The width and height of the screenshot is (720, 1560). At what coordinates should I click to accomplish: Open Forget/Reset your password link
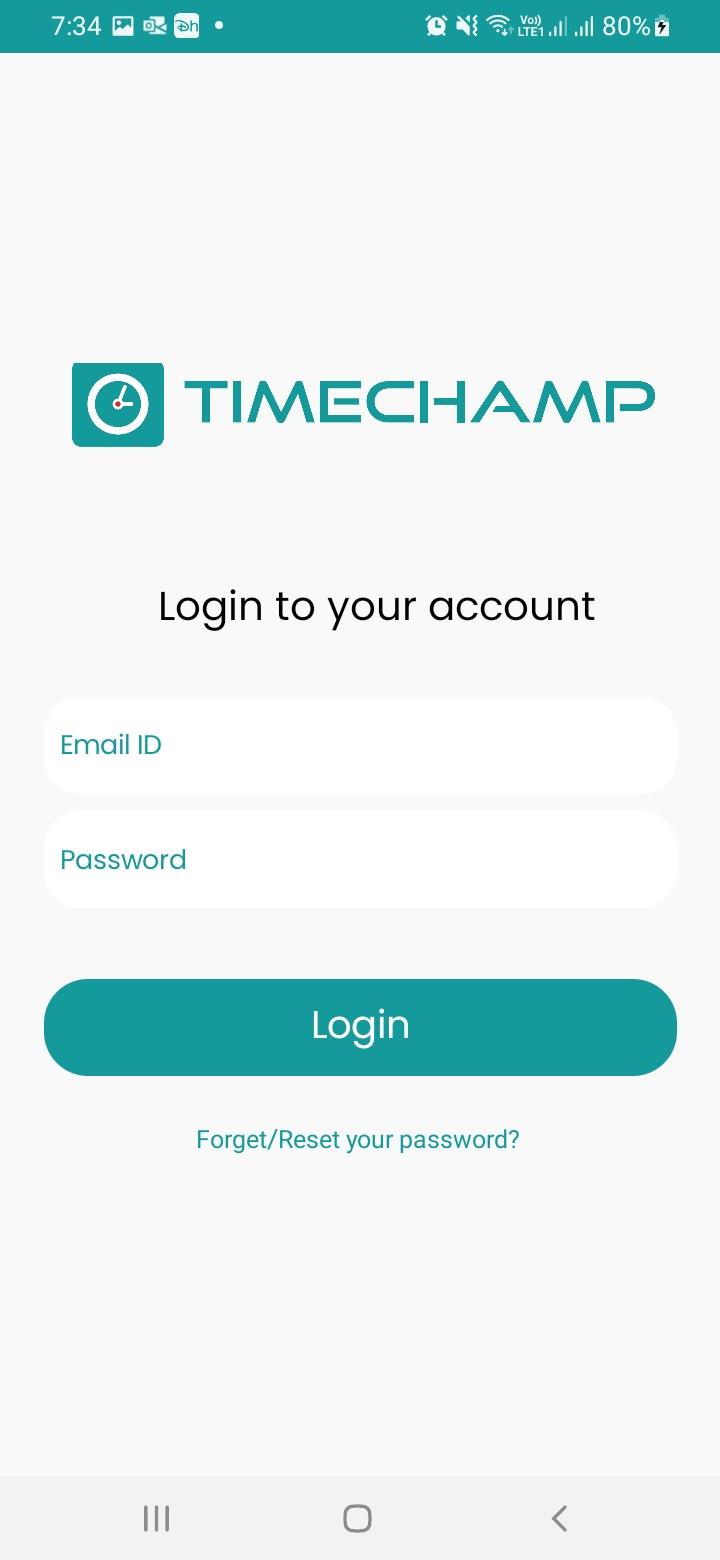point(358,1140)
